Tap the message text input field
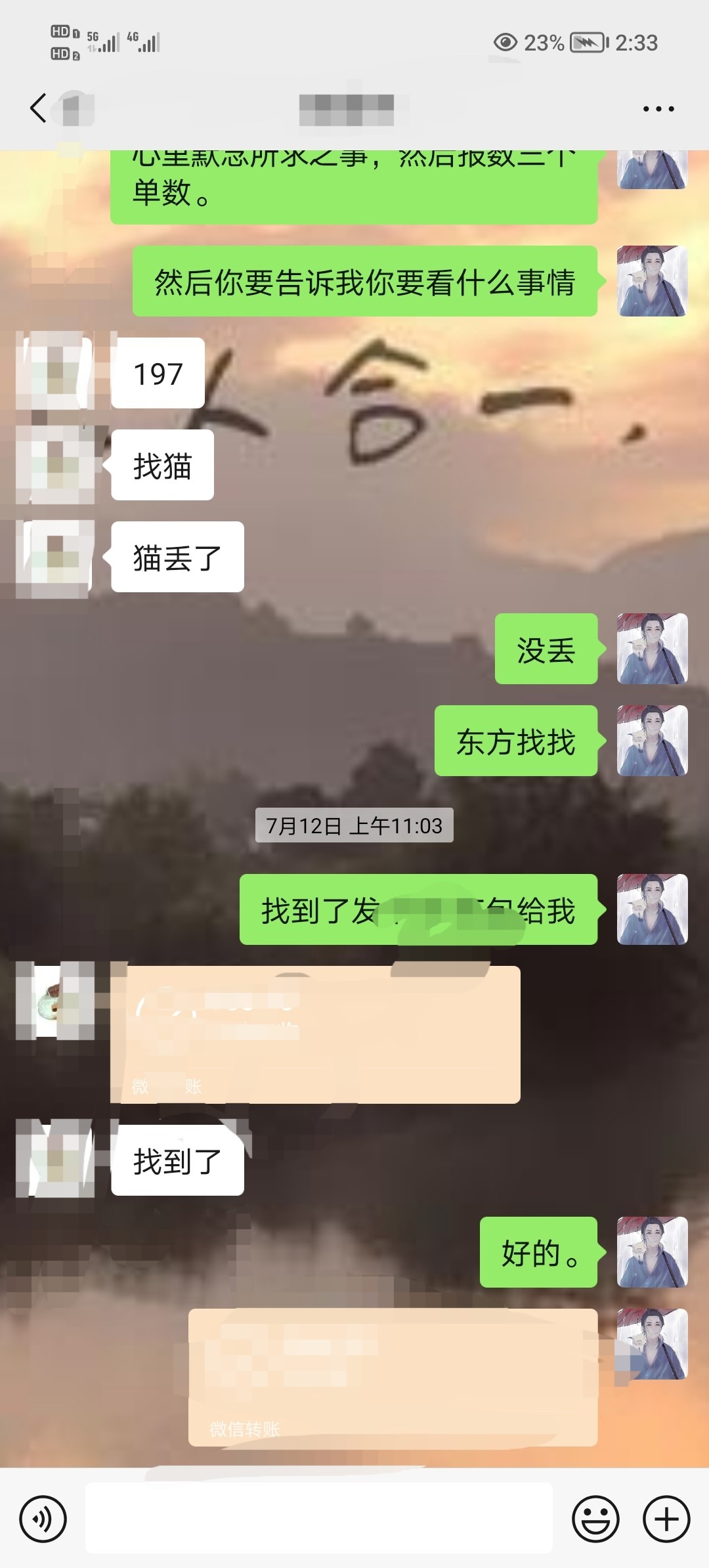This screenshot has width=709, height=1568. 319,1518
